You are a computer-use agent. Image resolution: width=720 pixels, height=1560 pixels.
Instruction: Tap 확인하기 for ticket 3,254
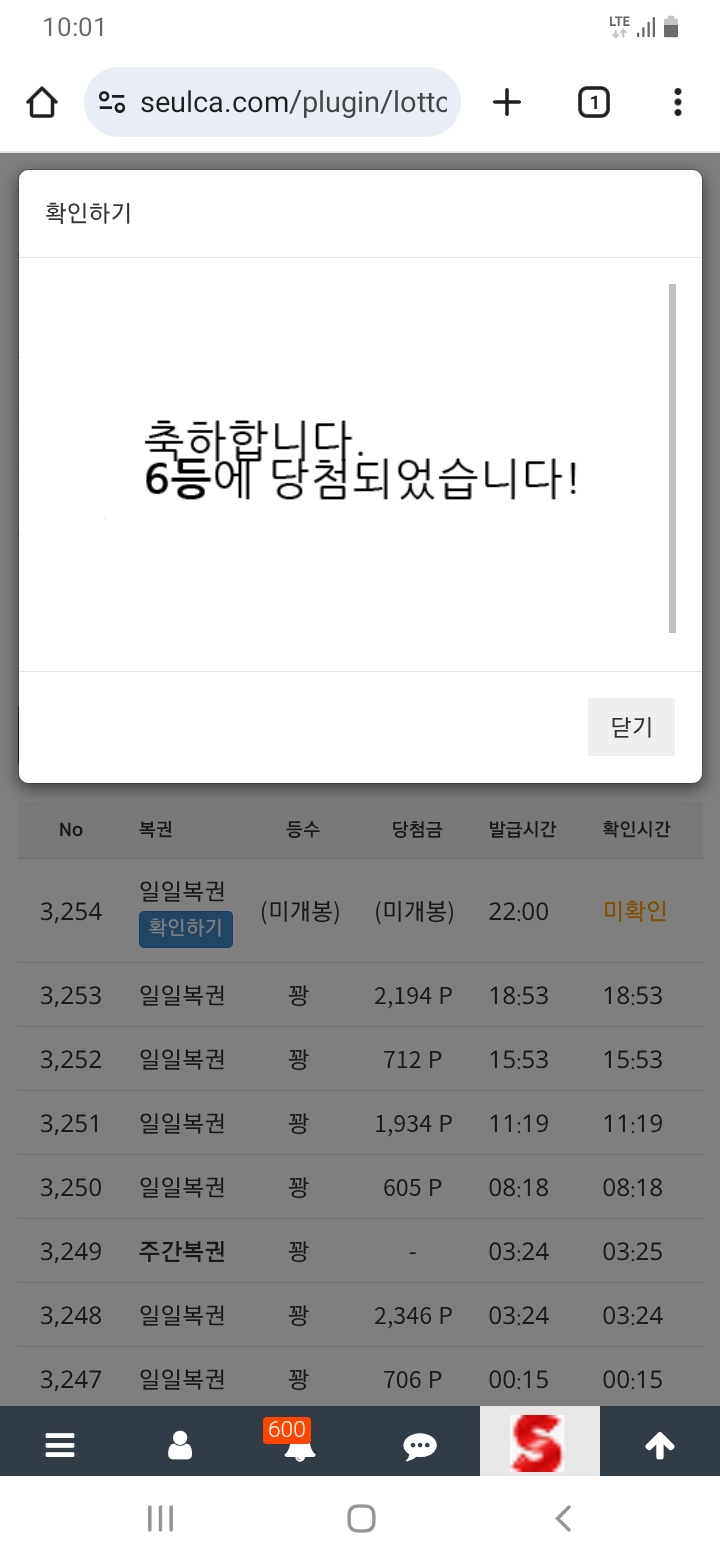pyautogui.click(x=185, y=928)
